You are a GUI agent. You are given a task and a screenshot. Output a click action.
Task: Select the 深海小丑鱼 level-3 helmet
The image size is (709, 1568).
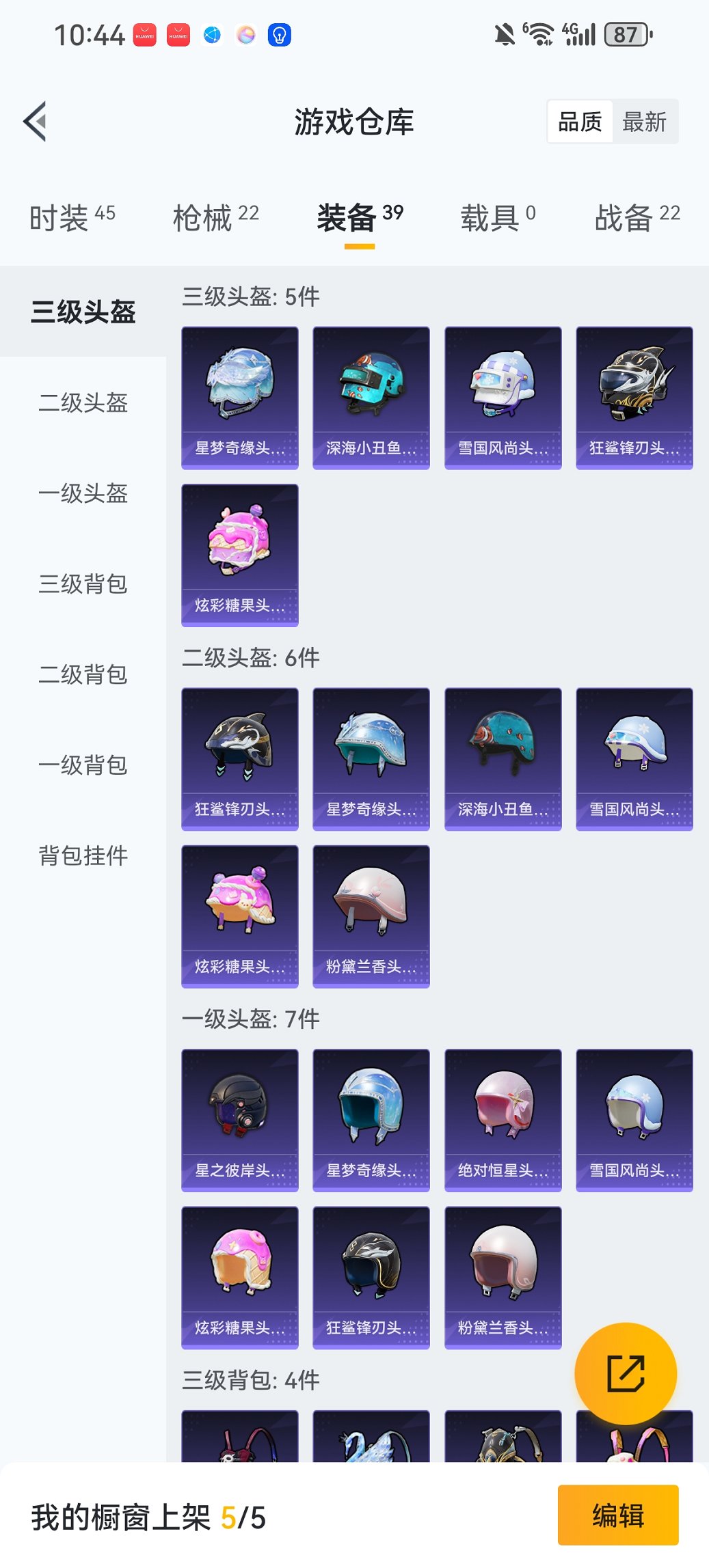click(x=371, y=389)
